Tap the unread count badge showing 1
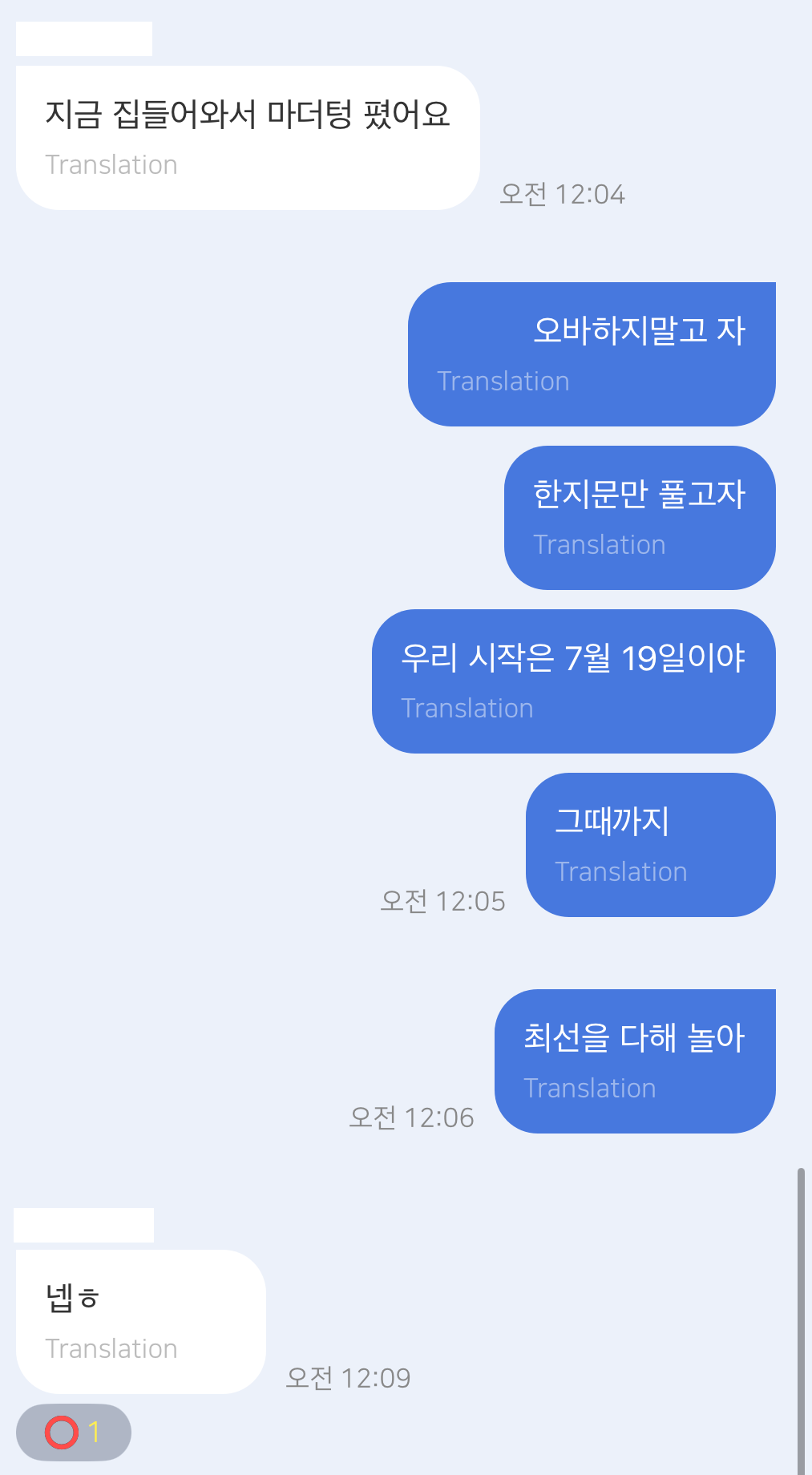The height and width of the screenshot is (1475, 812). (x=94, y=1431)
